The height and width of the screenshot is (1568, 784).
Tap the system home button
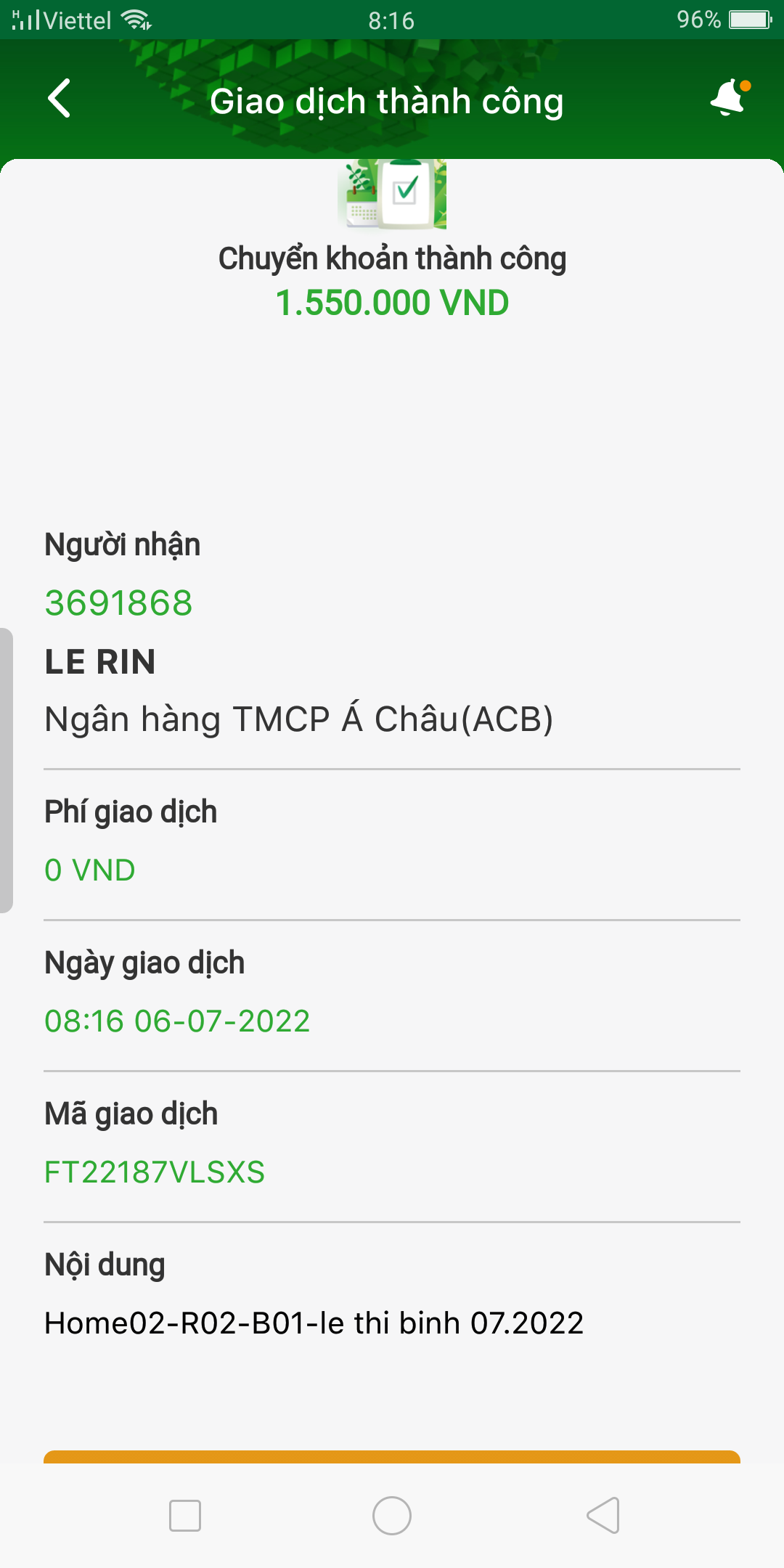tap(392, 1516)
